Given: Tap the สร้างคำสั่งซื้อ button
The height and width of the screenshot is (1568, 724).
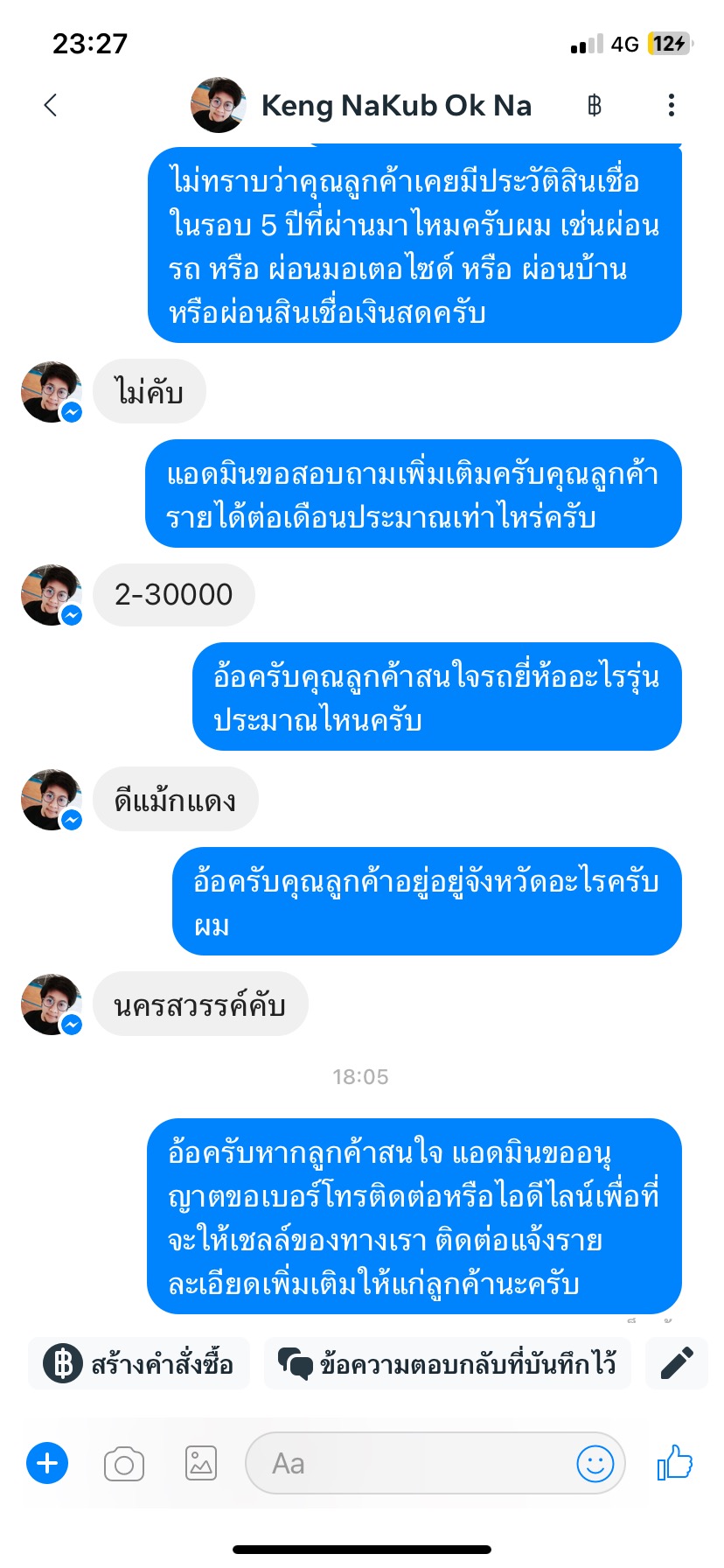Looking at the screenshot, I should point(139,1363).
